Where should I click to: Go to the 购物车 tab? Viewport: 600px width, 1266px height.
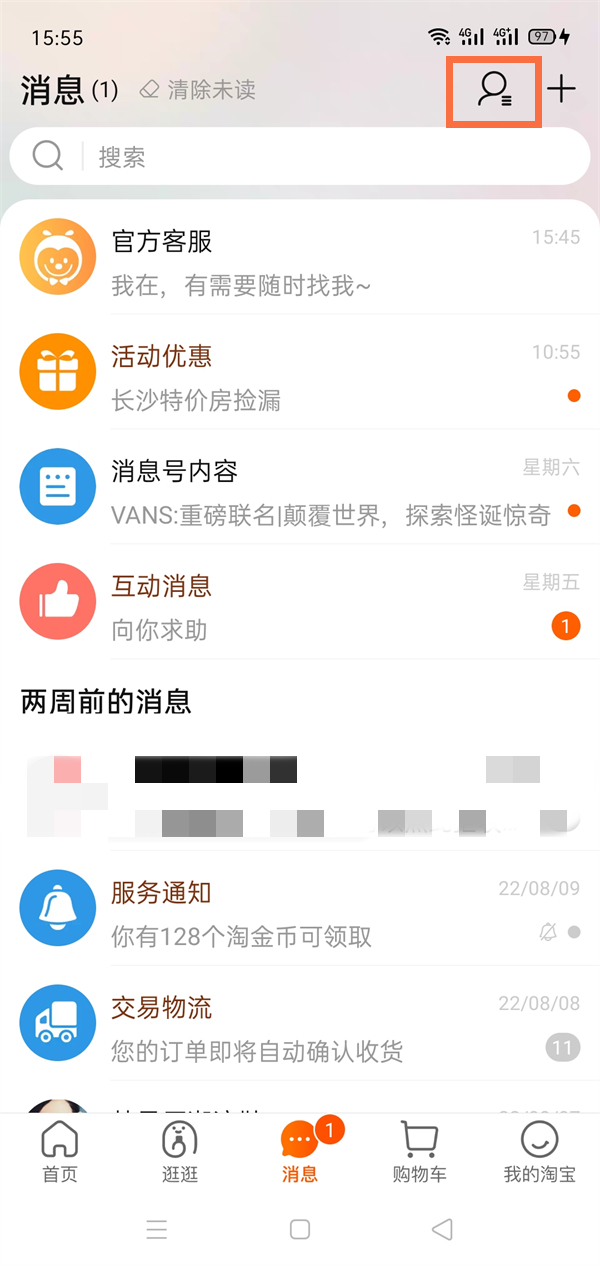419,1152
